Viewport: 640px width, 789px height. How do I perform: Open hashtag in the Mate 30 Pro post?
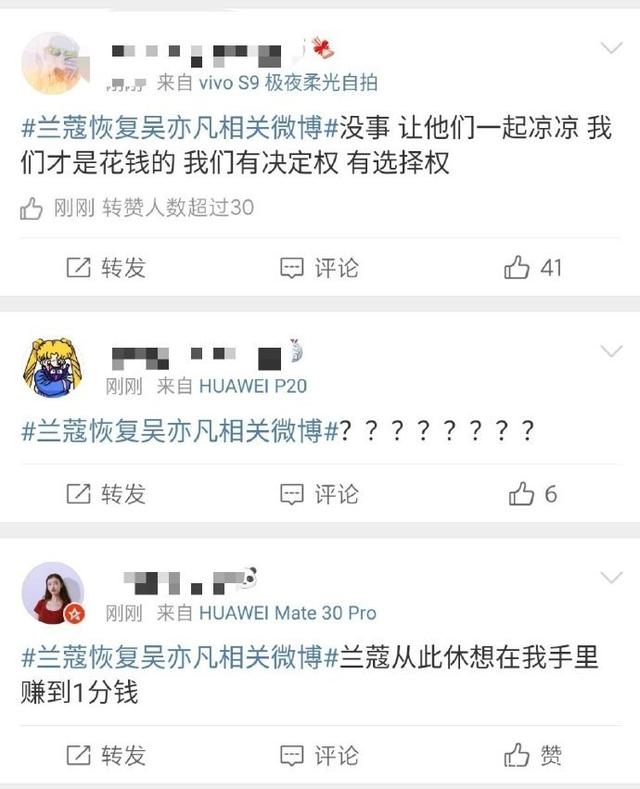tap(181, 657)
